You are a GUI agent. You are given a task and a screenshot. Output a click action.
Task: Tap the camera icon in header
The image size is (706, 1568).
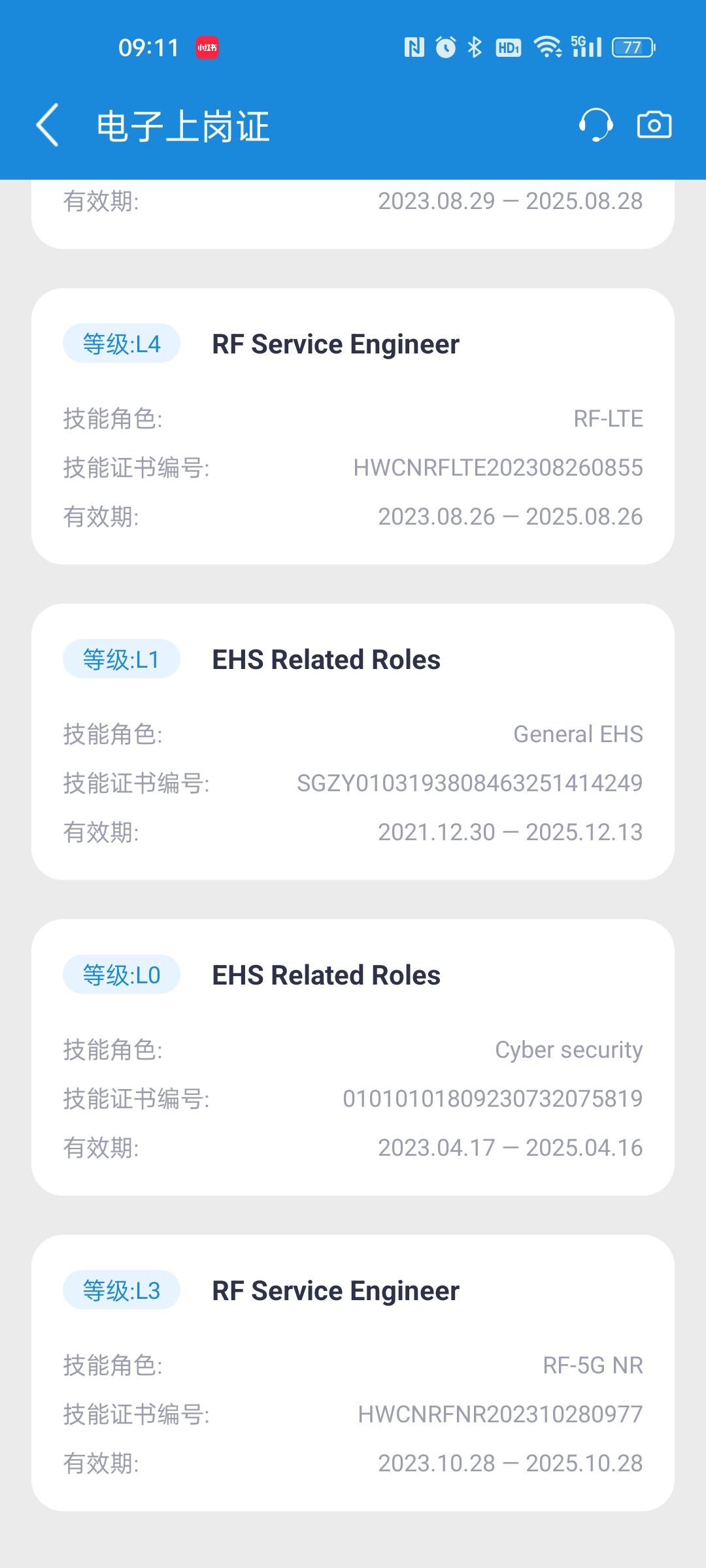[x=654, y=125]
